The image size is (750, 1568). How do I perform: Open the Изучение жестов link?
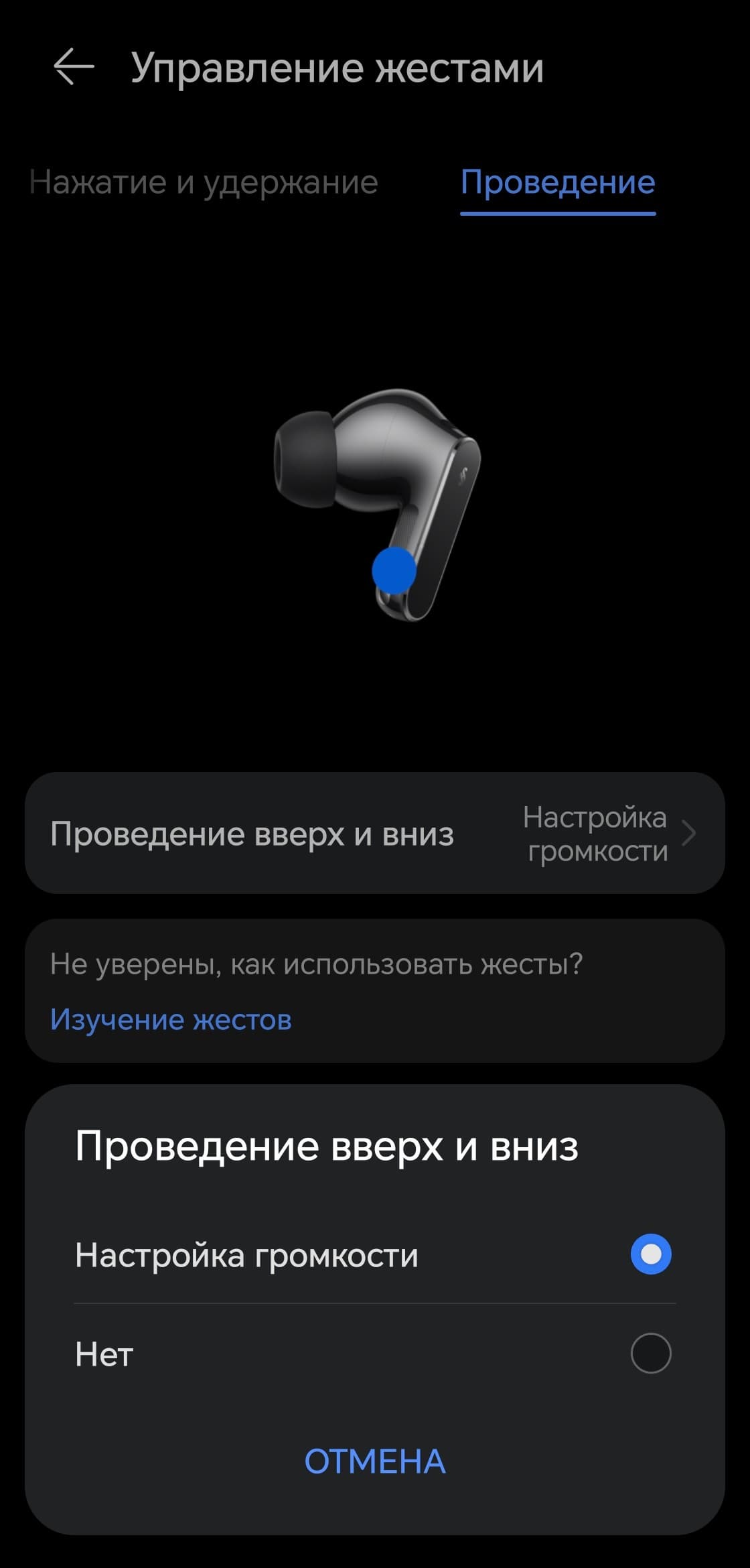pos(171,1019)
